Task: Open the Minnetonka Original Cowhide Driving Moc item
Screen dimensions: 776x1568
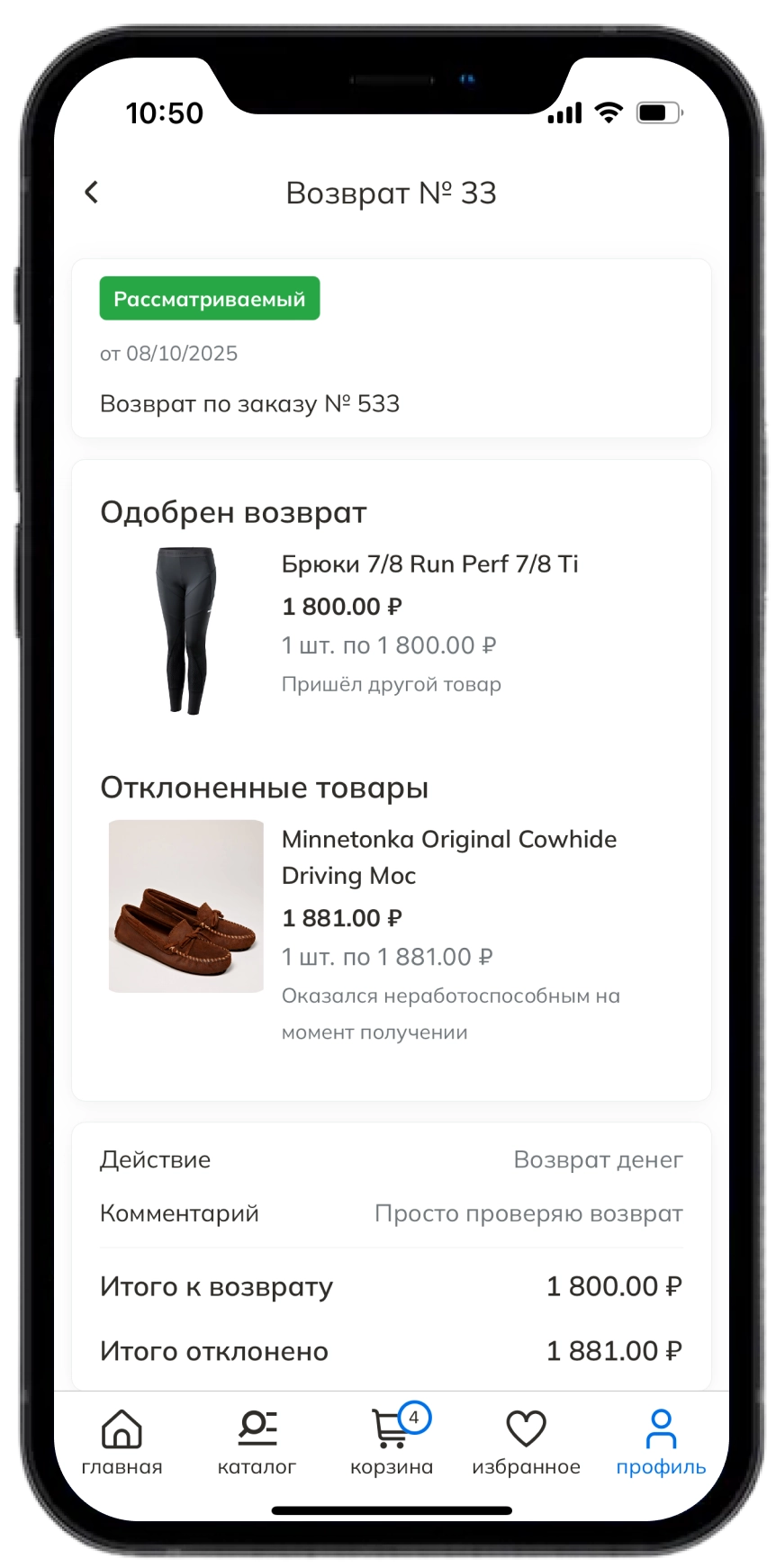Action: coord(448,856)
